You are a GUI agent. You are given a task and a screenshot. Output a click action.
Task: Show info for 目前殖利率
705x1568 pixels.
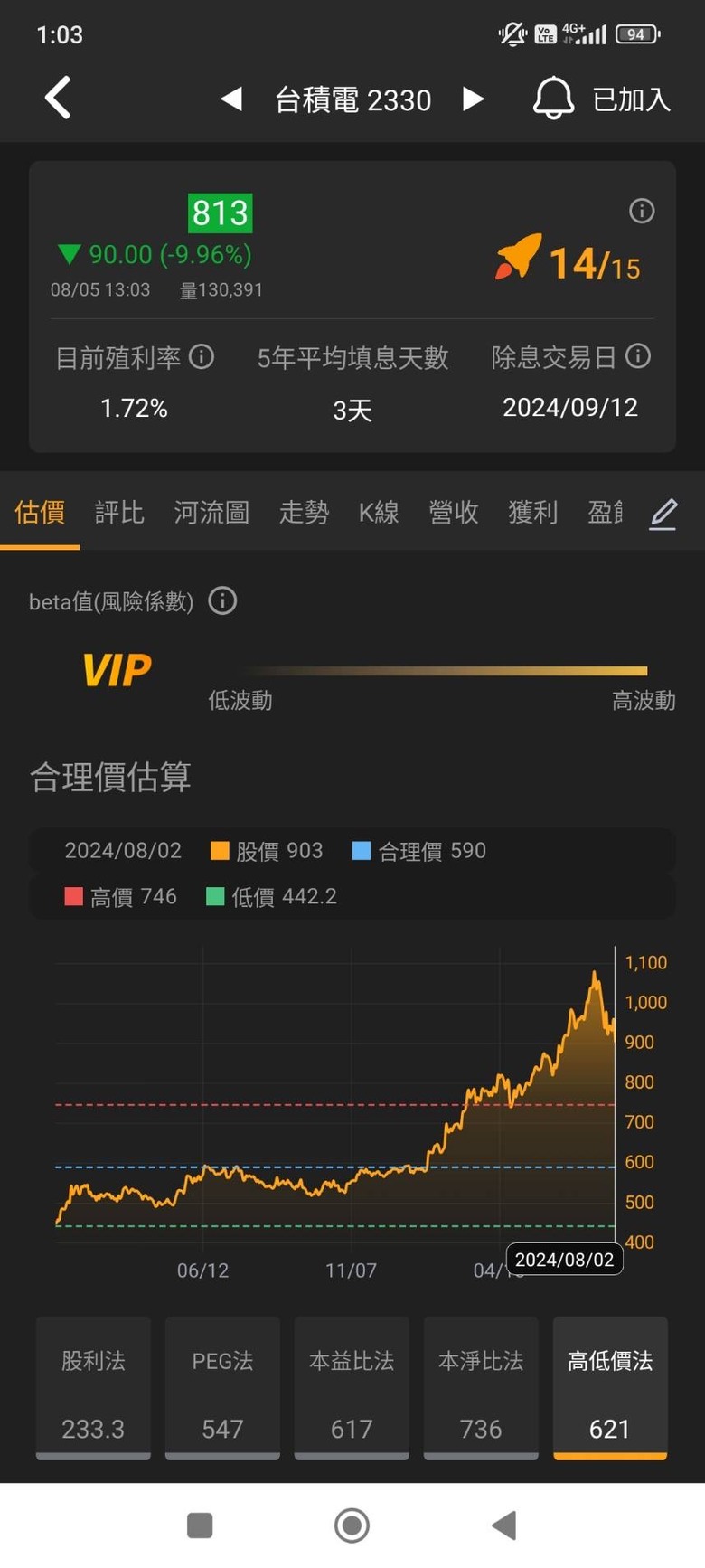click(202, 357)
